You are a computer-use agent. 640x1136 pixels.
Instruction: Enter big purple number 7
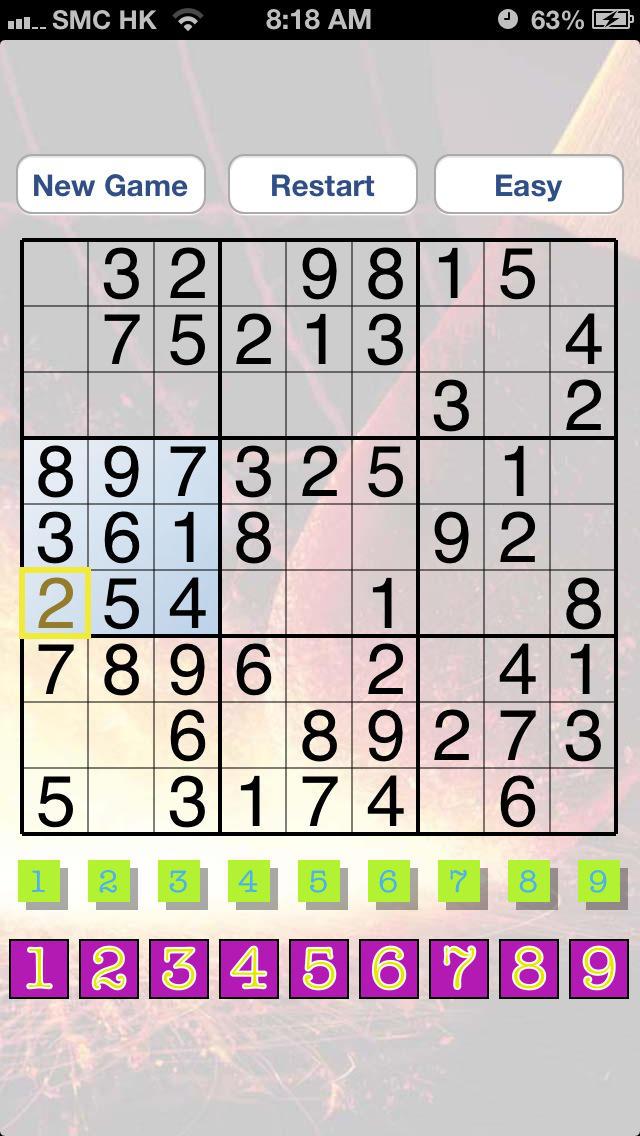tap(459, 969)
